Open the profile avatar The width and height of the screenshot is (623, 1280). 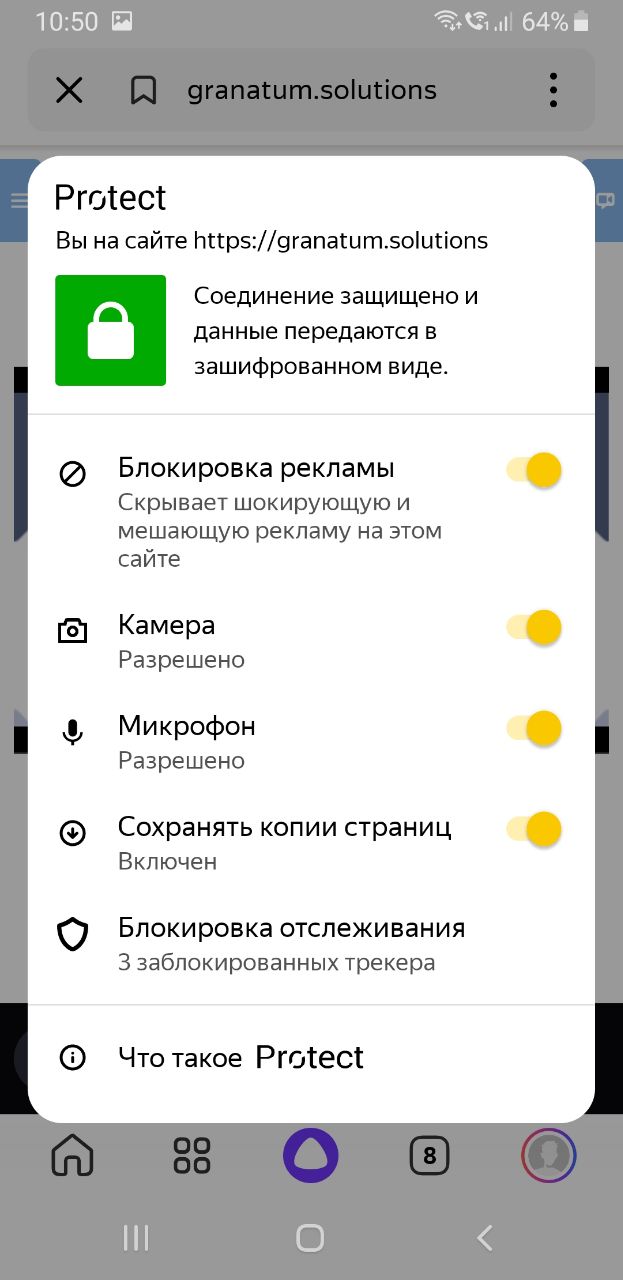(x=549, y=1156)
